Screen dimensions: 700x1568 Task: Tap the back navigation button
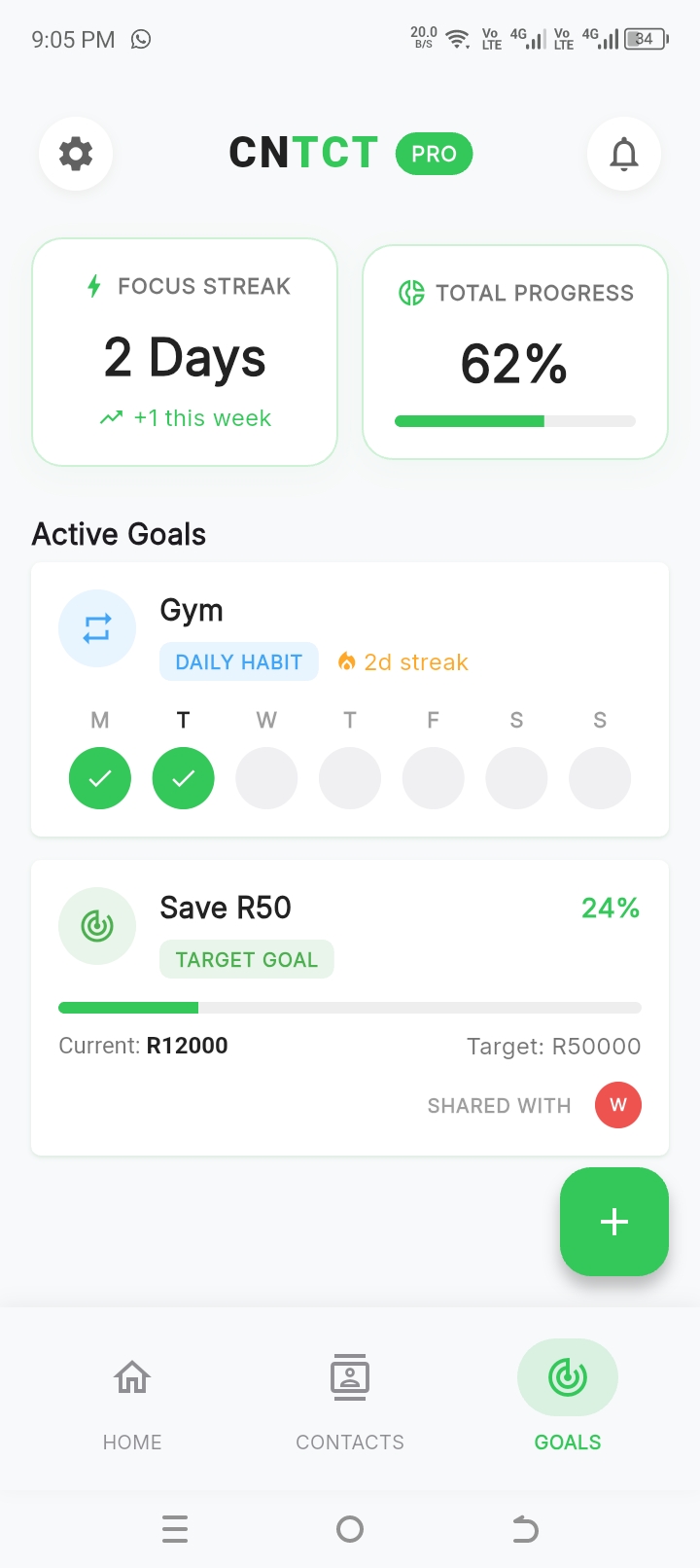tap(525, 1529)
